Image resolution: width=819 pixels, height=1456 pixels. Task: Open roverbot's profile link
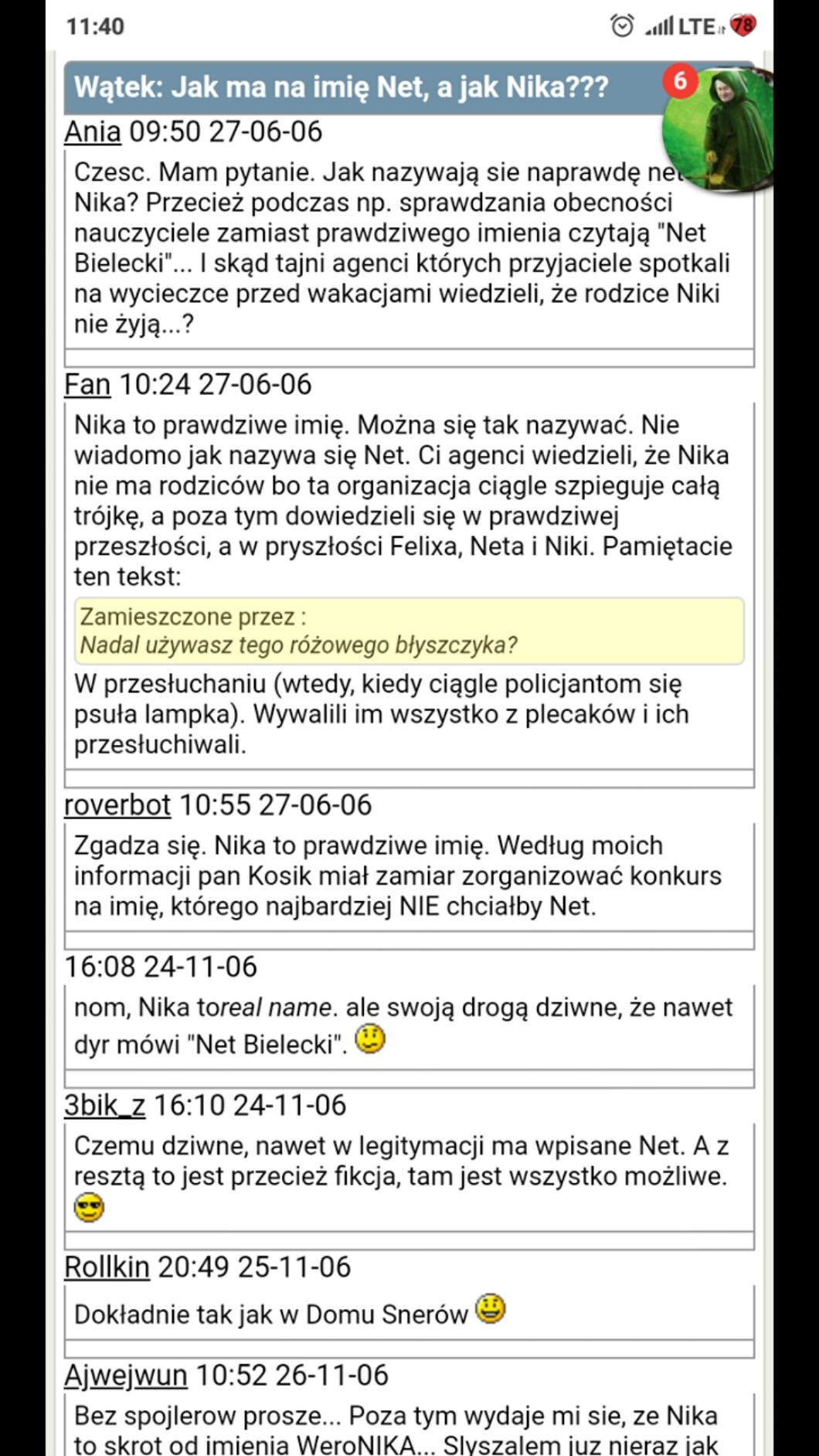117,805
